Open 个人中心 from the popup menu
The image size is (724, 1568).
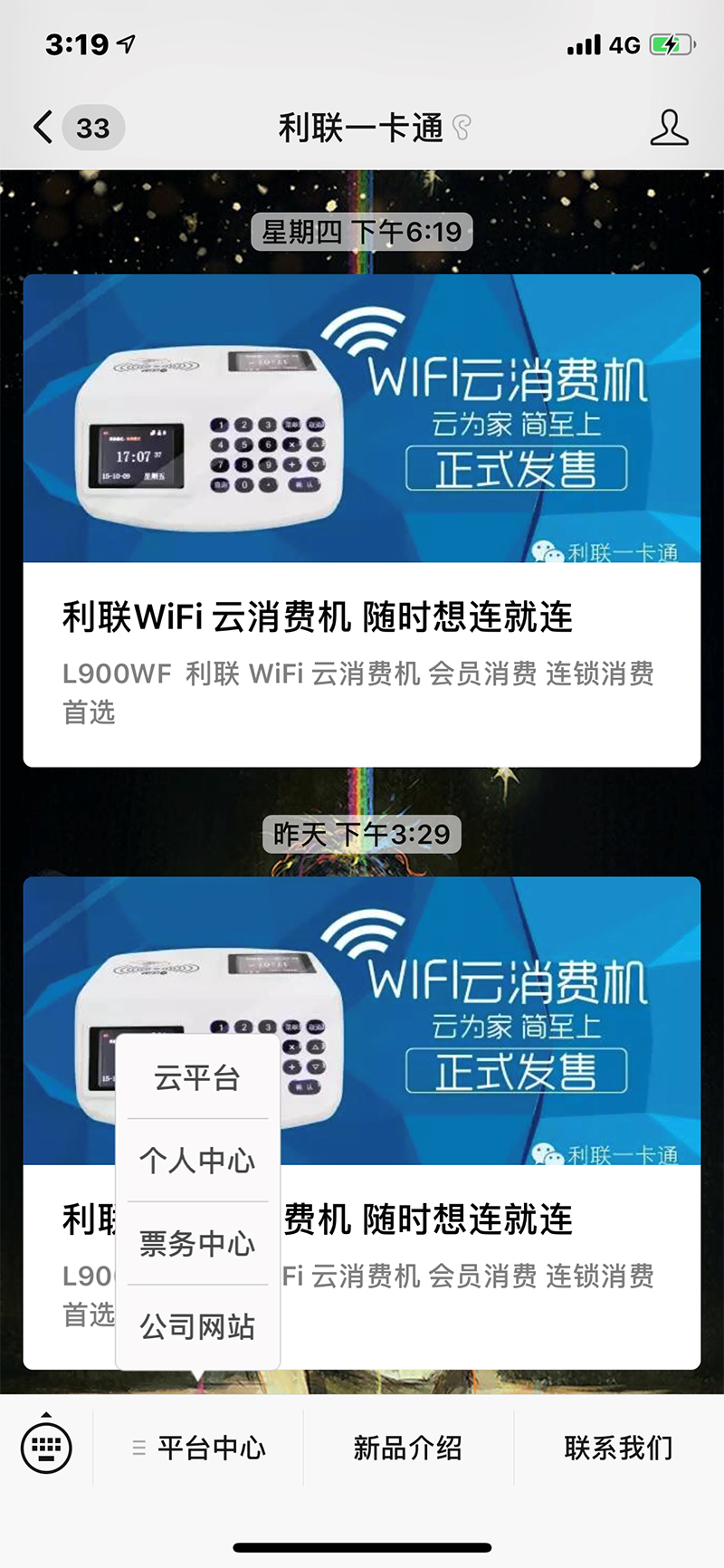(x=197, y=1161)
